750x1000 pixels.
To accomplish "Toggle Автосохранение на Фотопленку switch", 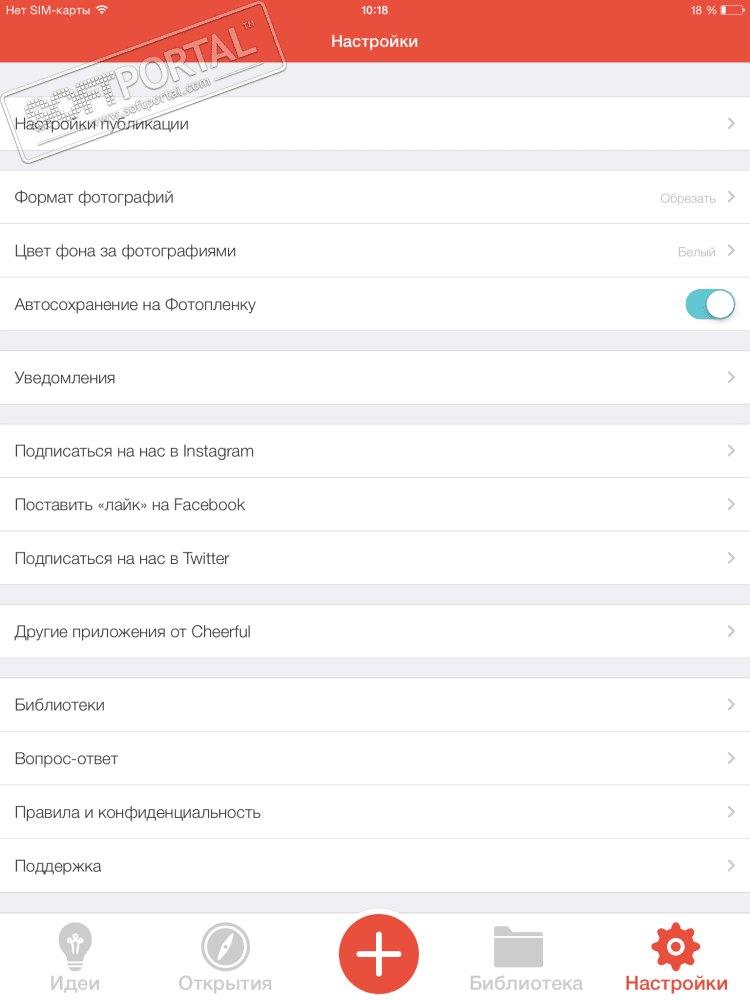I will tap(710, 304).
